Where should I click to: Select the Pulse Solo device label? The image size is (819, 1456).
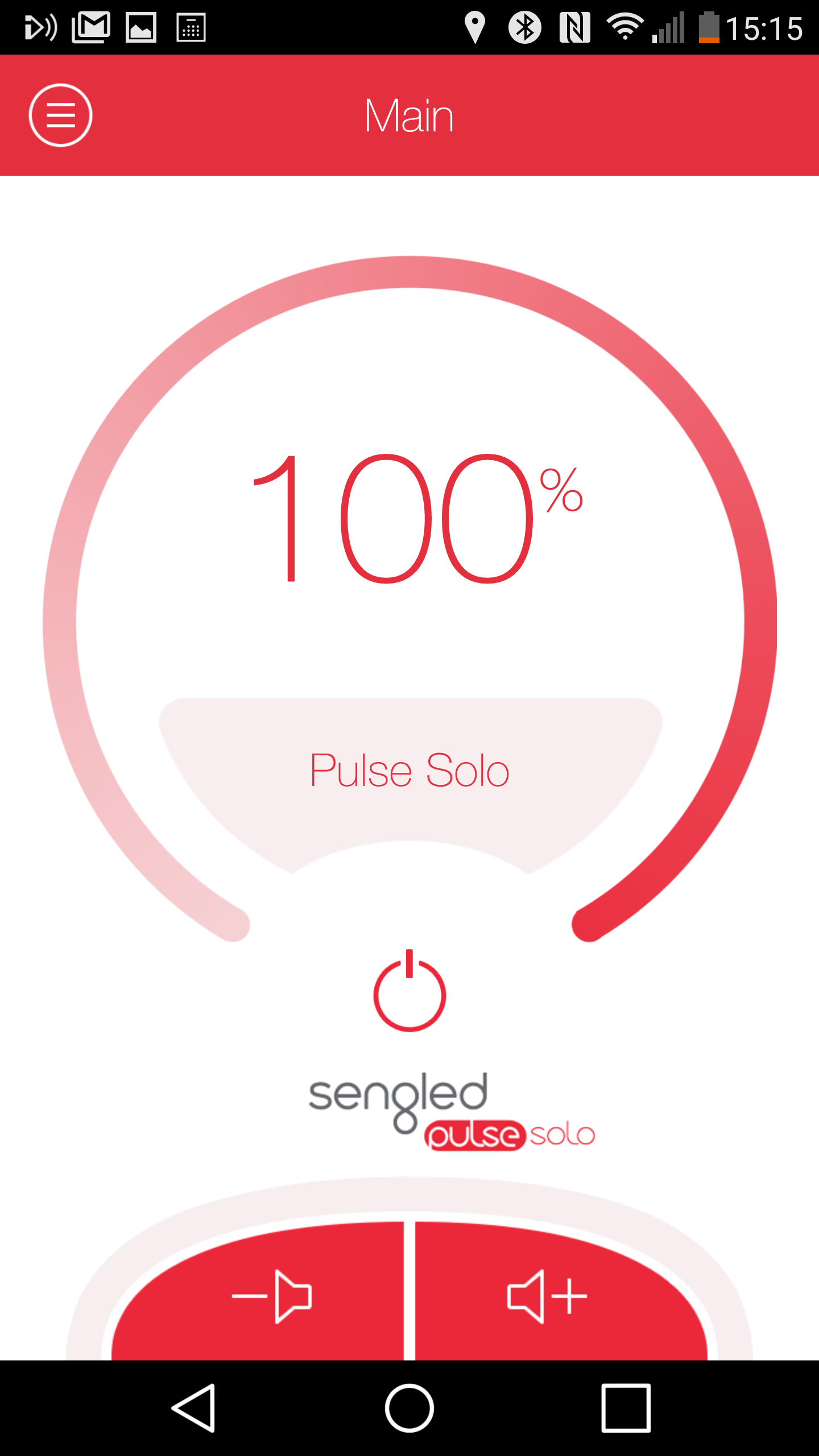pyautogui.click(x=409, y=770)
